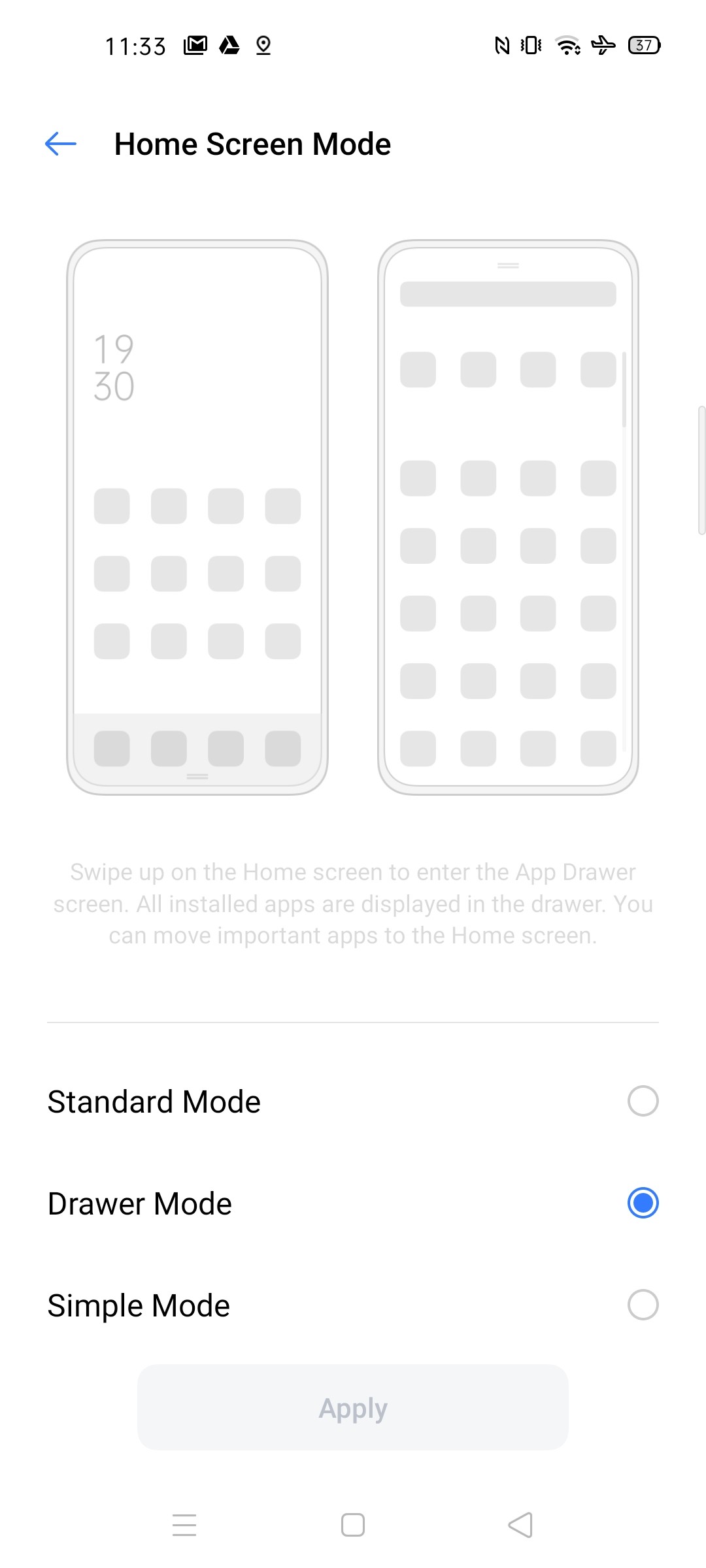Choose Simple Mode
The height and width of the screenshot is (1568, 706).
point(353,1305)
